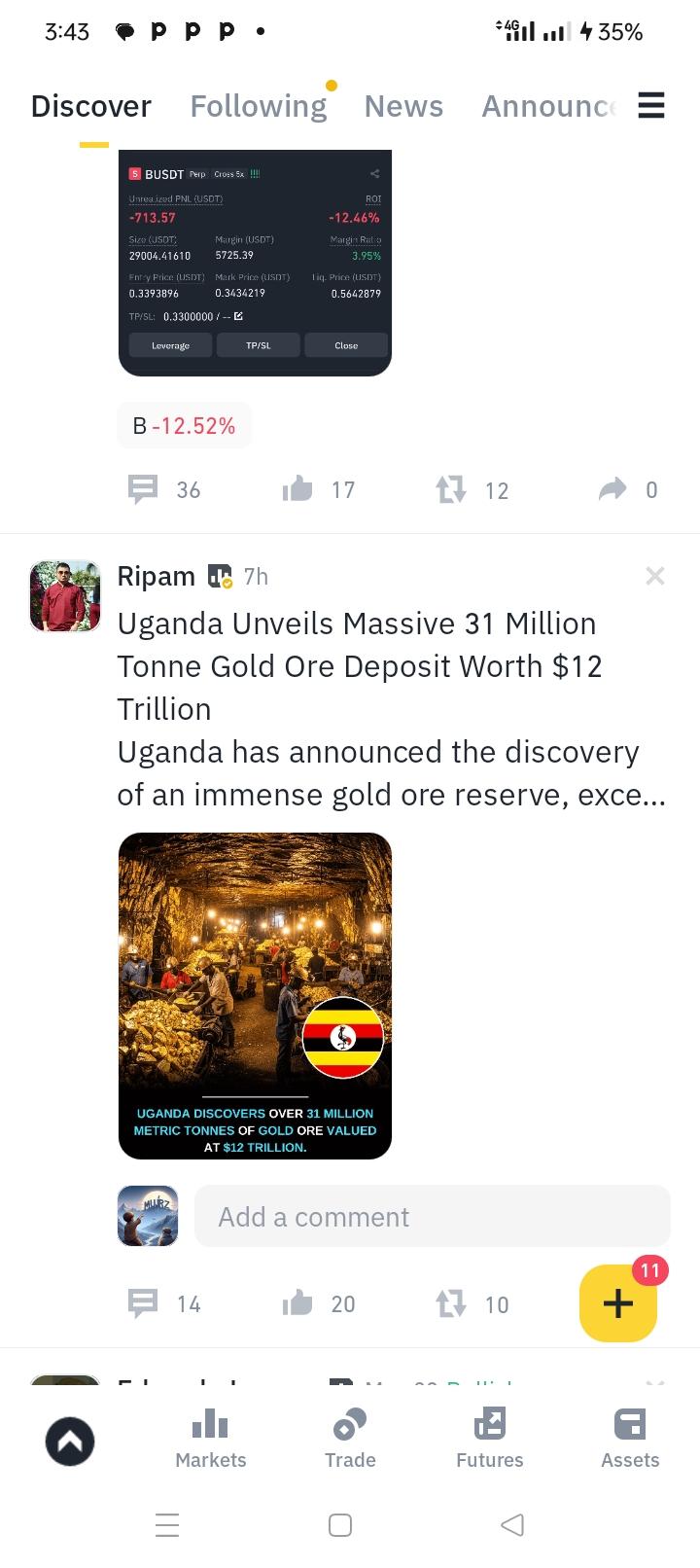
Task: Open the Futures tab
Action: click(490, 1438)
